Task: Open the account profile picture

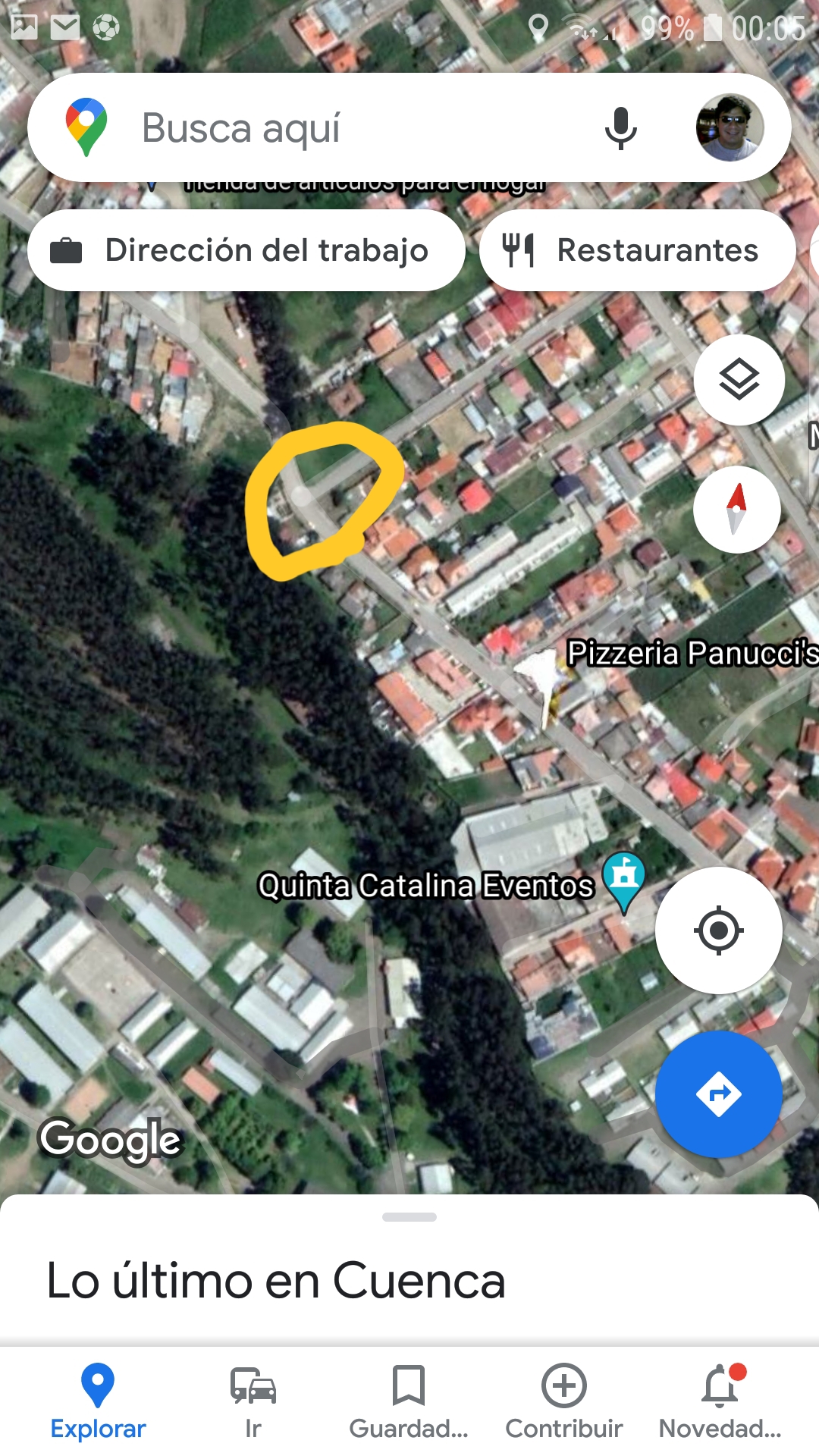Action: (730, 127)
